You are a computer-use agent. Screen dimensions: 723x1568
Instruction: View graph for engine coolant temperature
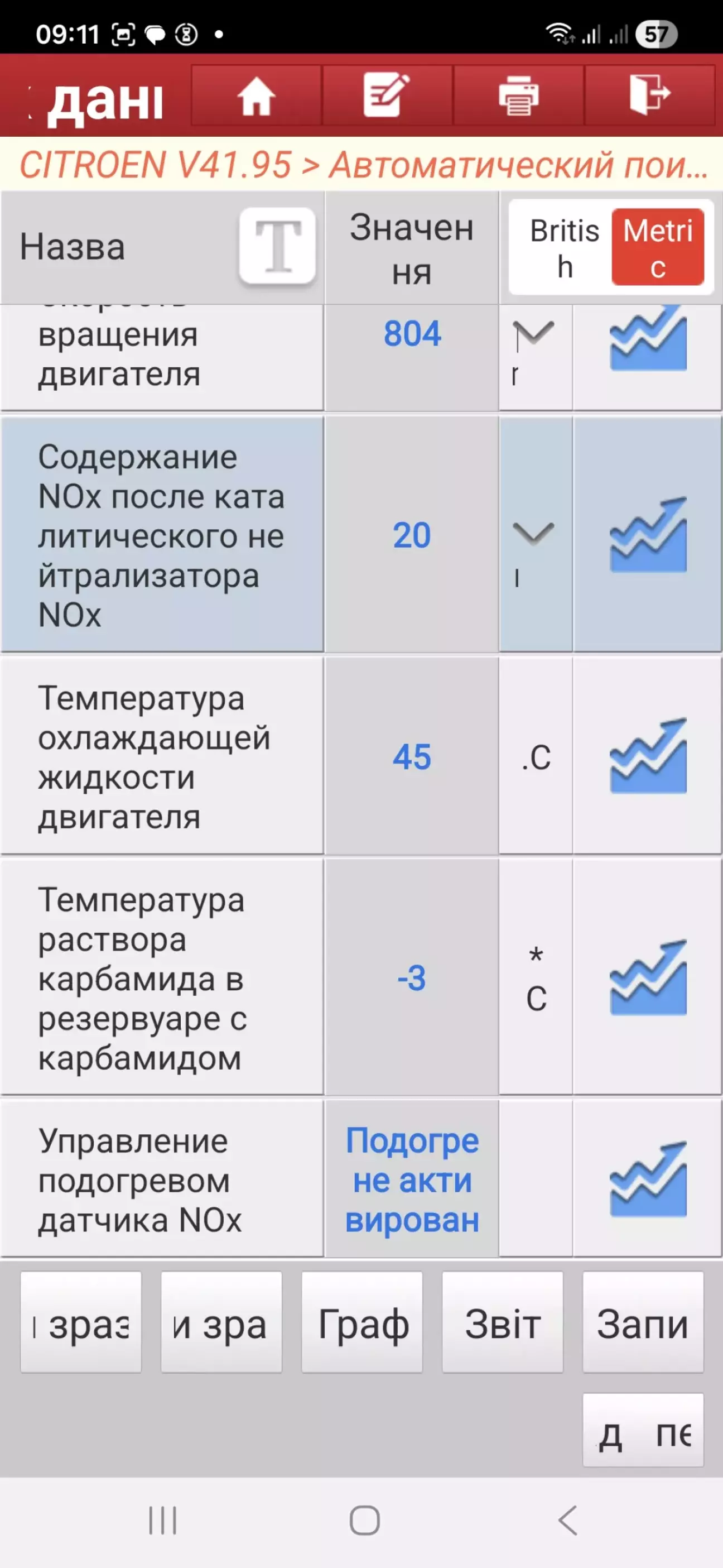[x=648, y=756]
